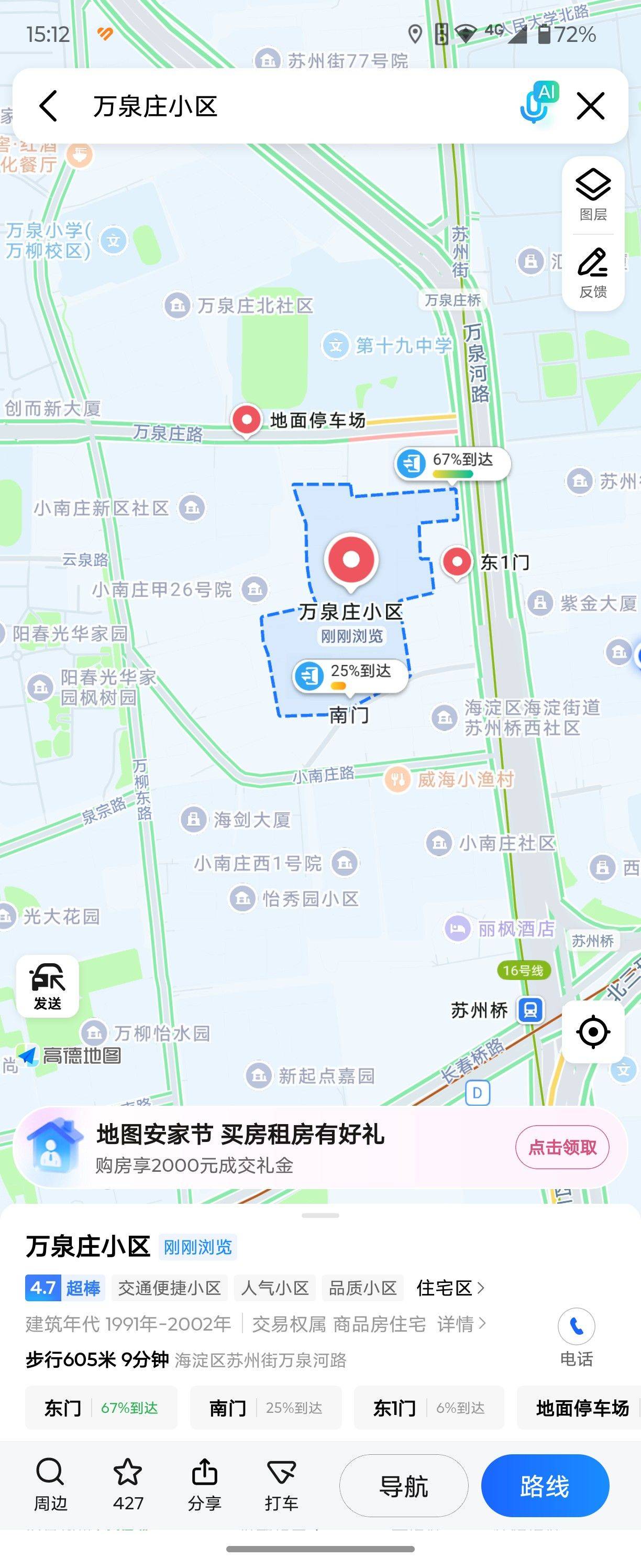The width and height of the screenshot is (641, 1568).
Task: Go back from the search result
Action: click(x=49, y=106)
